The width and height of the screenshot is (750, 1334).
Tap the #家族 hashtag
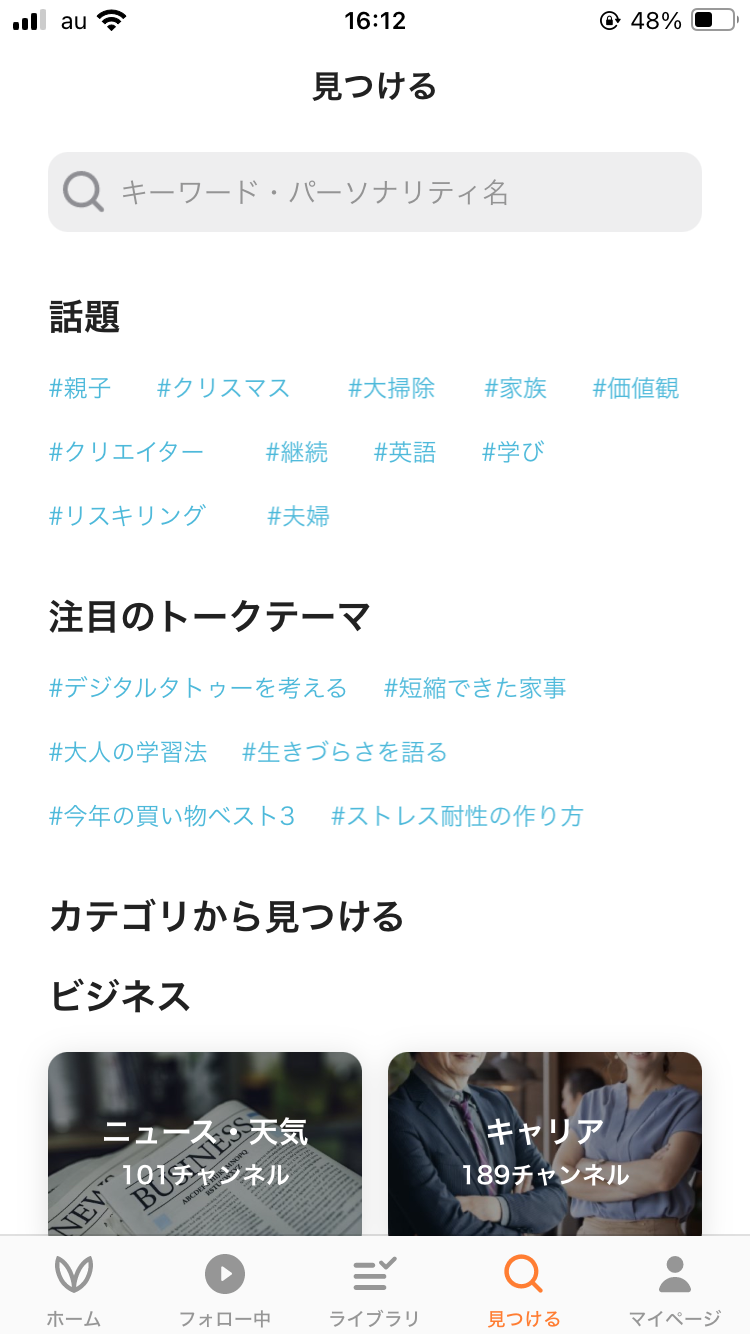coord(515,388)
